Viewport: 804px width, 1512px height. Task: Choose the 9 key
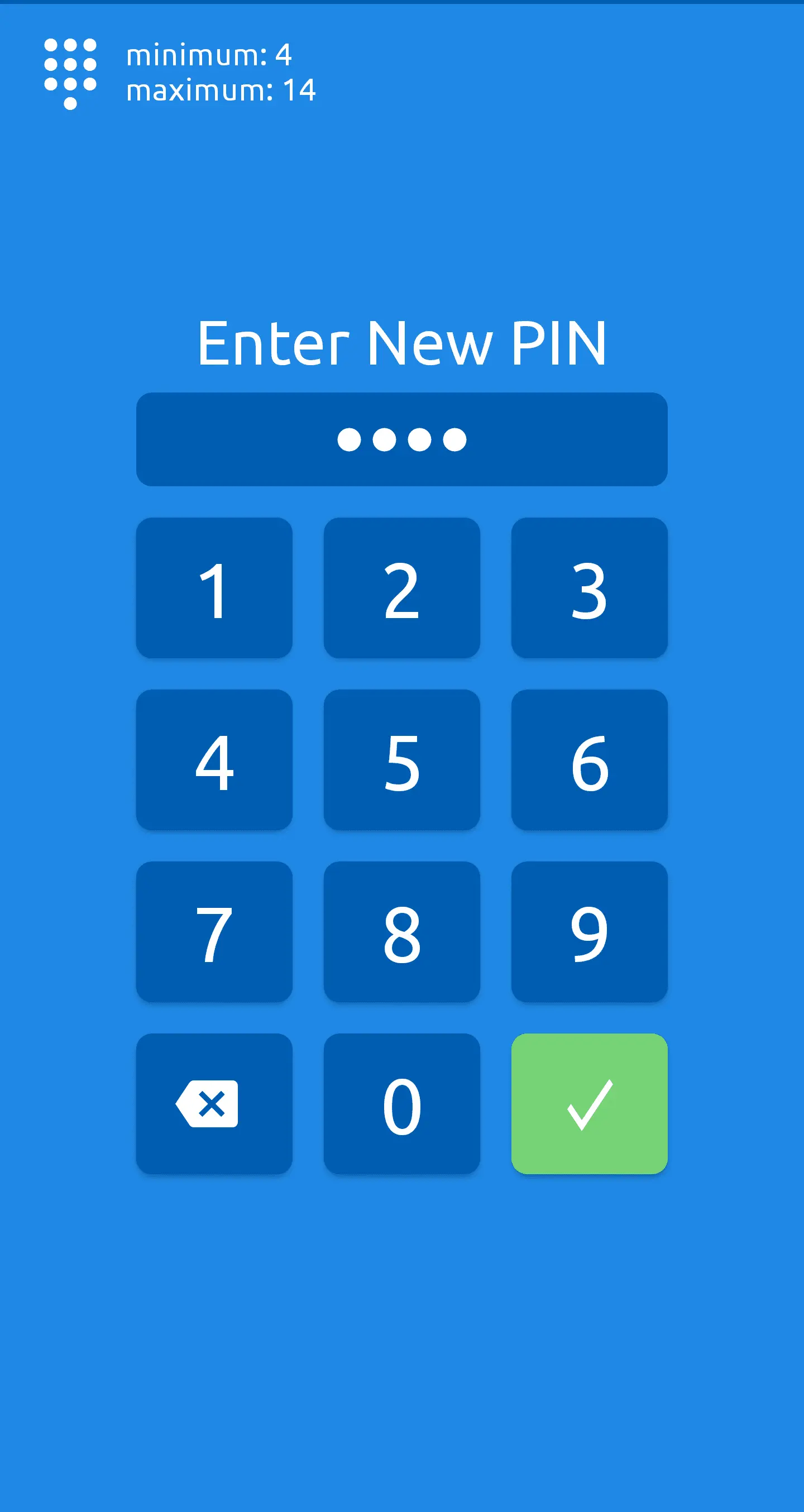click(x=589, y=931)
